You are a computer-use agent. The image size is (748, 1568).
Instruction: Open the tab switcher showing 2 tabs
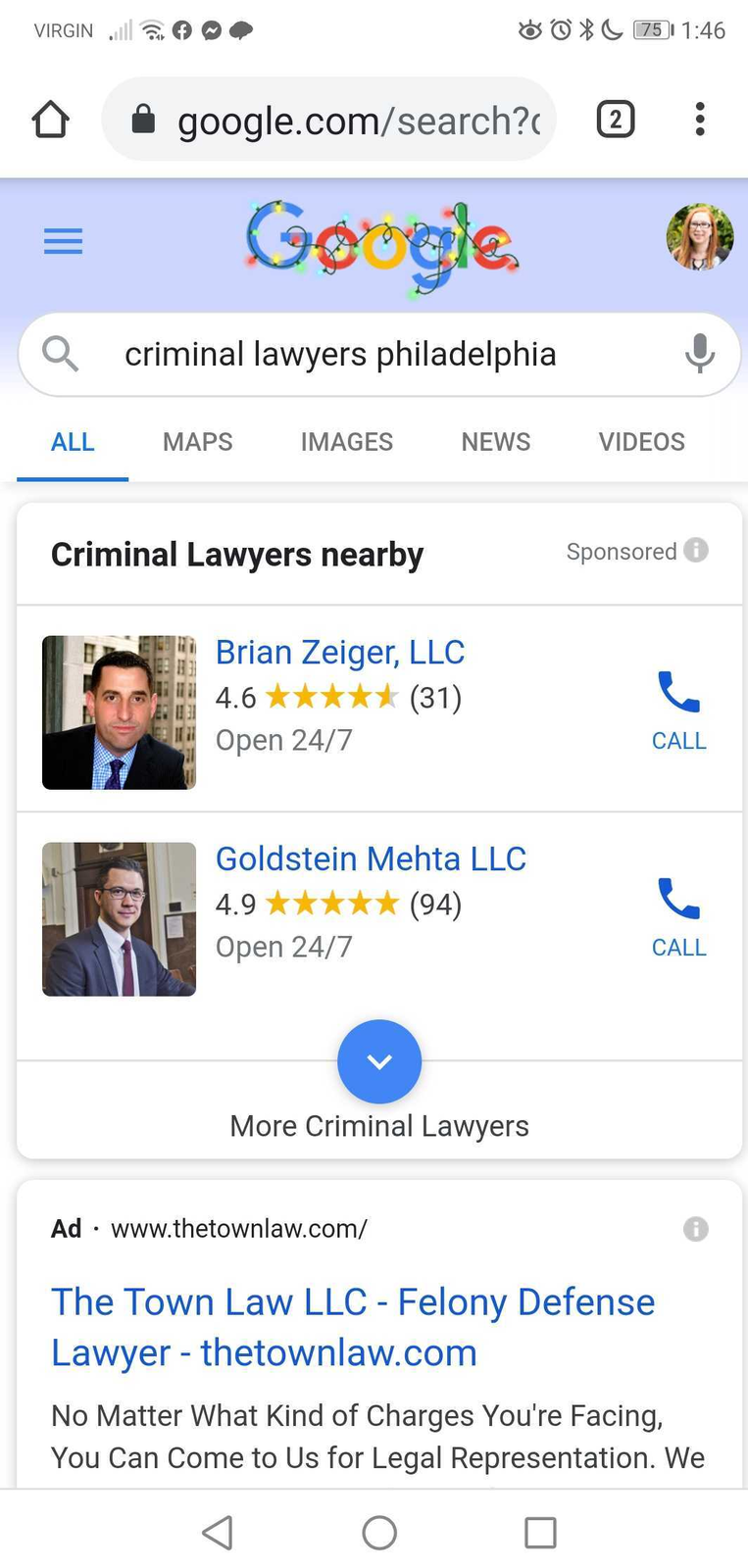616,120
